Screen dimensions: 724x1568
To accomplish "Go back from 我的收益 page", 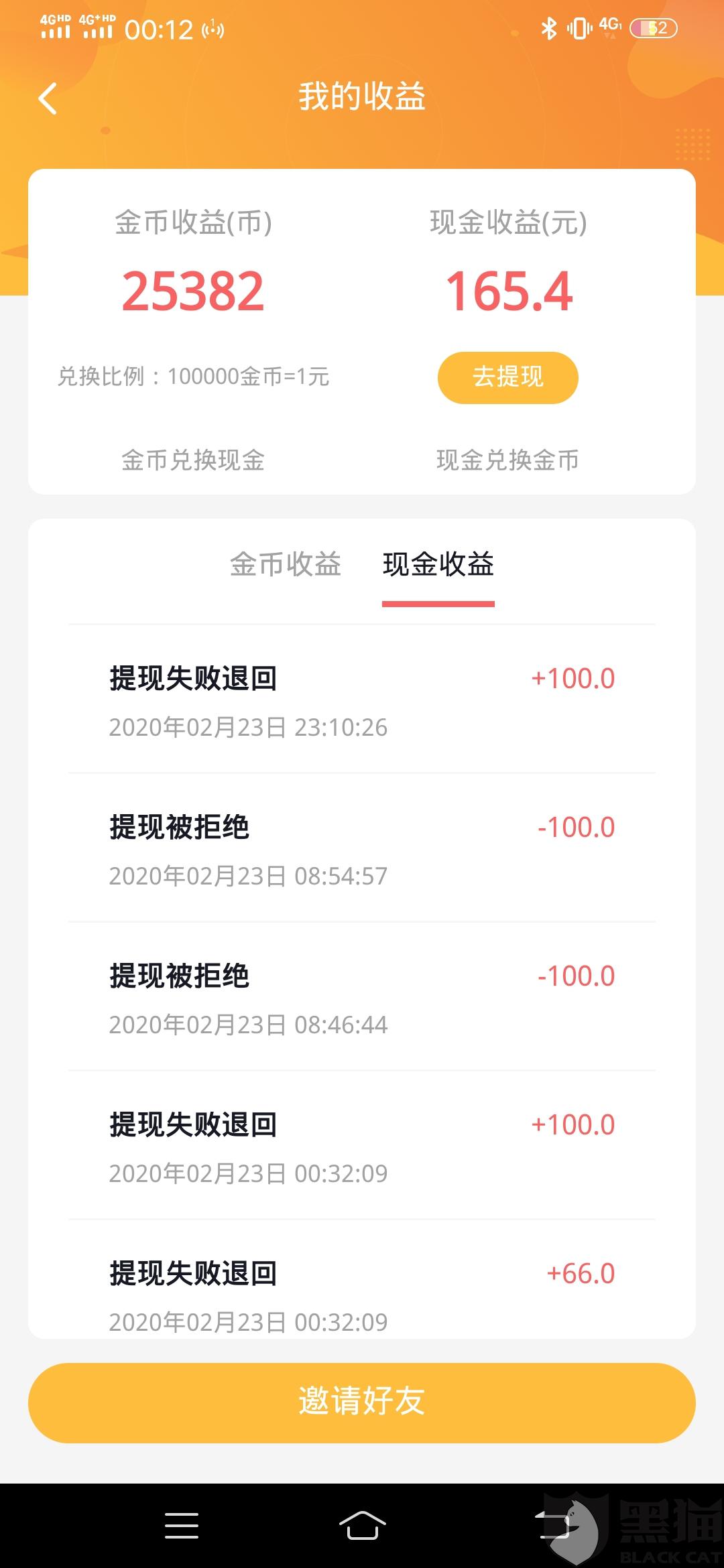I will [48, 99].
